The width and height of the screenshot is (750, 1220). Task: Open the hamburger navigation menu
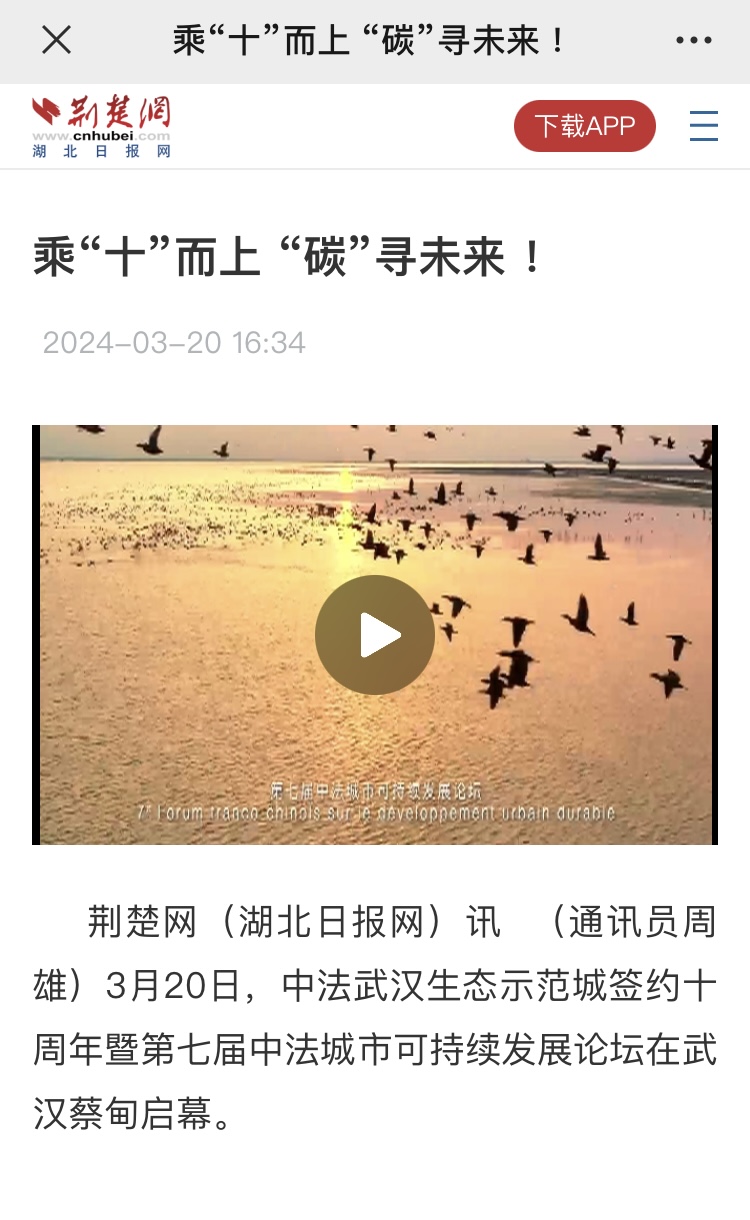pyautogui.click(x=704, y=126)
